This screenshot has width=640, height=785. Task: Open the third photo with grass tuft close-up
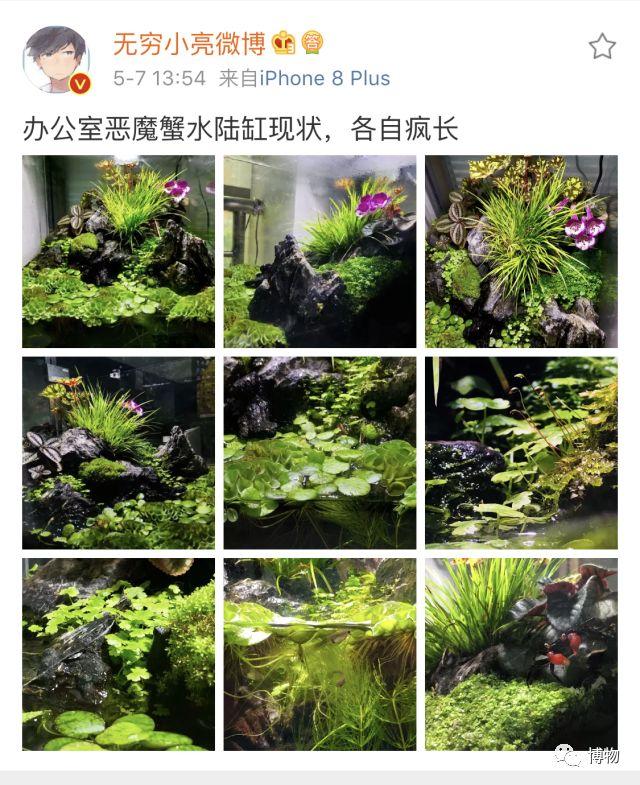pyautogui.click(x=520, y=251)
